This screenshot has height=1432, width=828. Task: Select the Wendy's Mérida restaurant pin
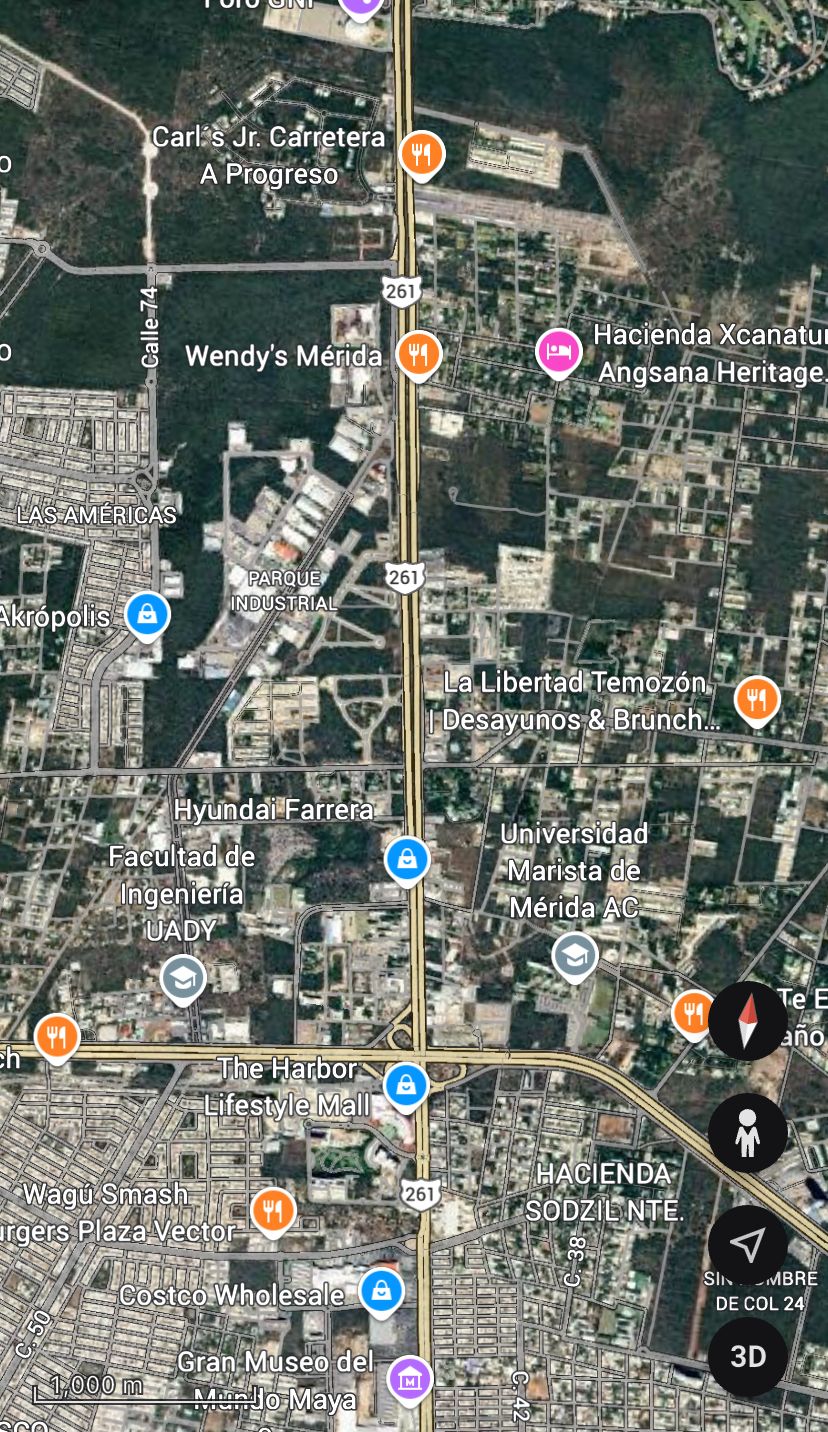tap(419, 354)
